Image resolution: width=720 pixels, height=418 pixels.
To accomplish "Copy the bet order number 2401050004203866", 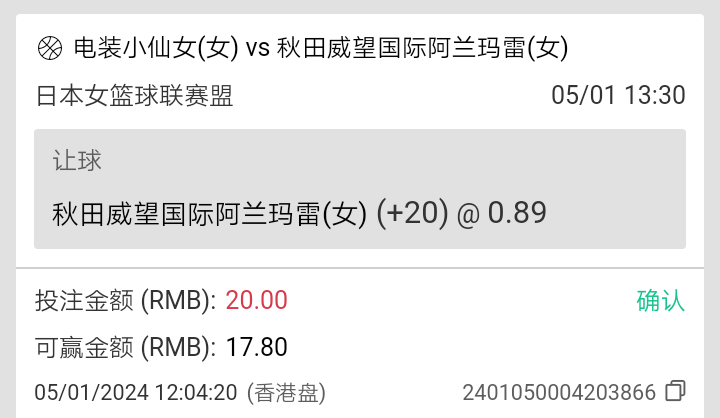I will [676, 390].
